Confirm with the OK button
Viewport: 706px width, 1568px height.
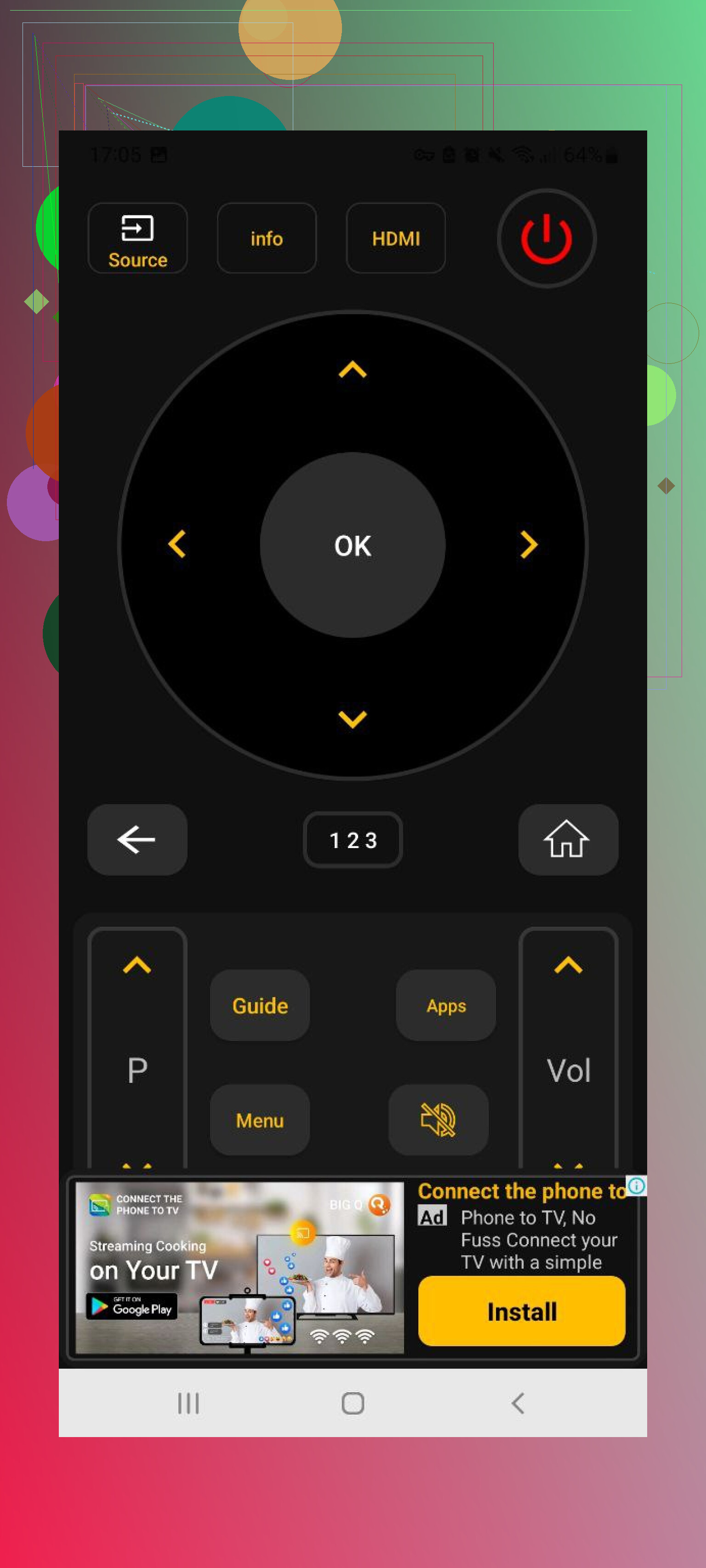click(x=352, y=545)
